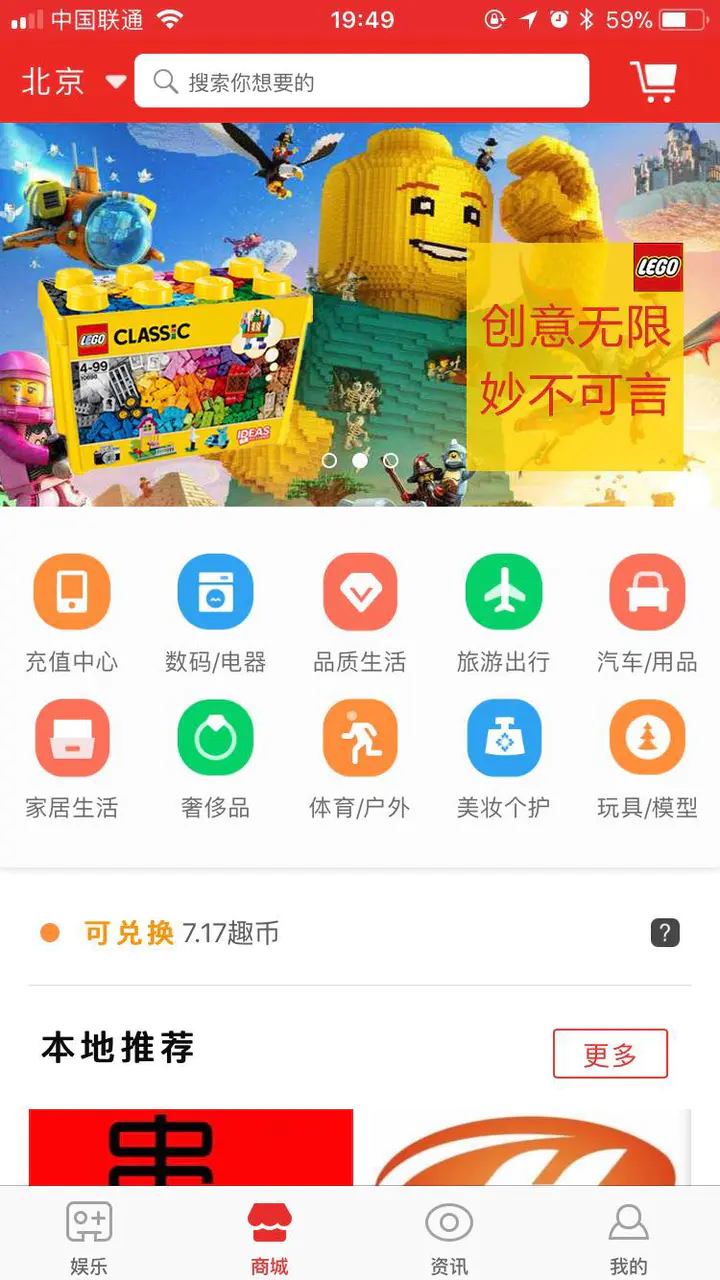The image size is (720, 1280).
Task: Tap 更多 to see more local recommendations
Action: (610, 1054)
